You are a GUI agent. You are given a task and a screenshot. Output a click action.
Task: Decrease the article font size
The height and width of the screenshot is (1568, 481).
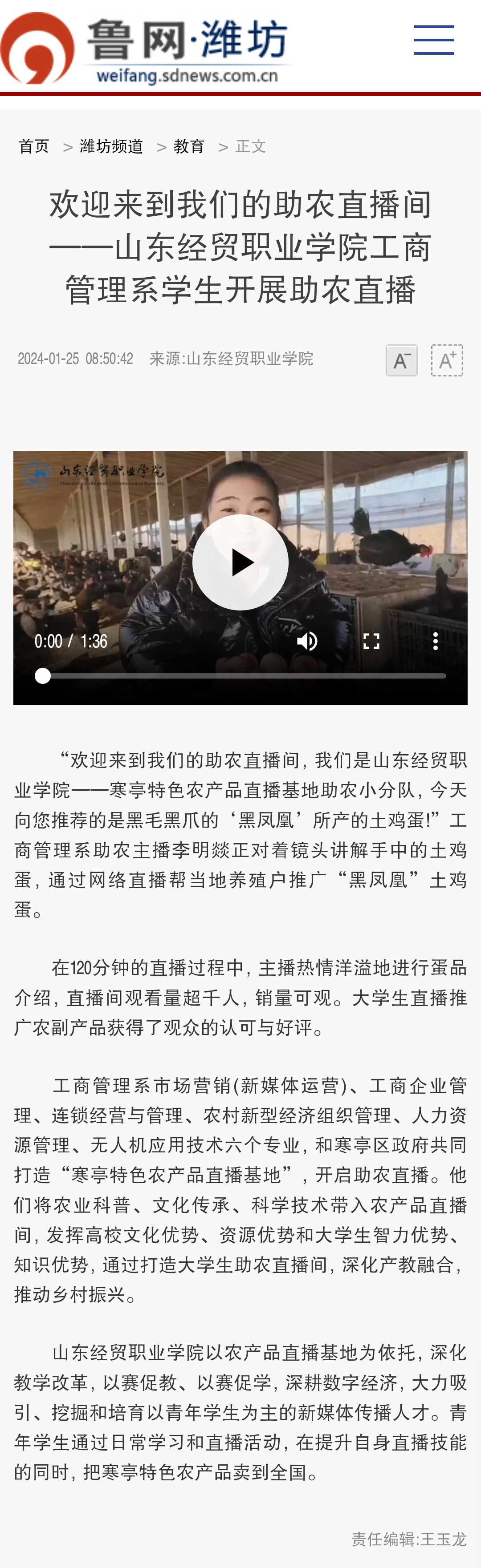click(x=401, y=360)
